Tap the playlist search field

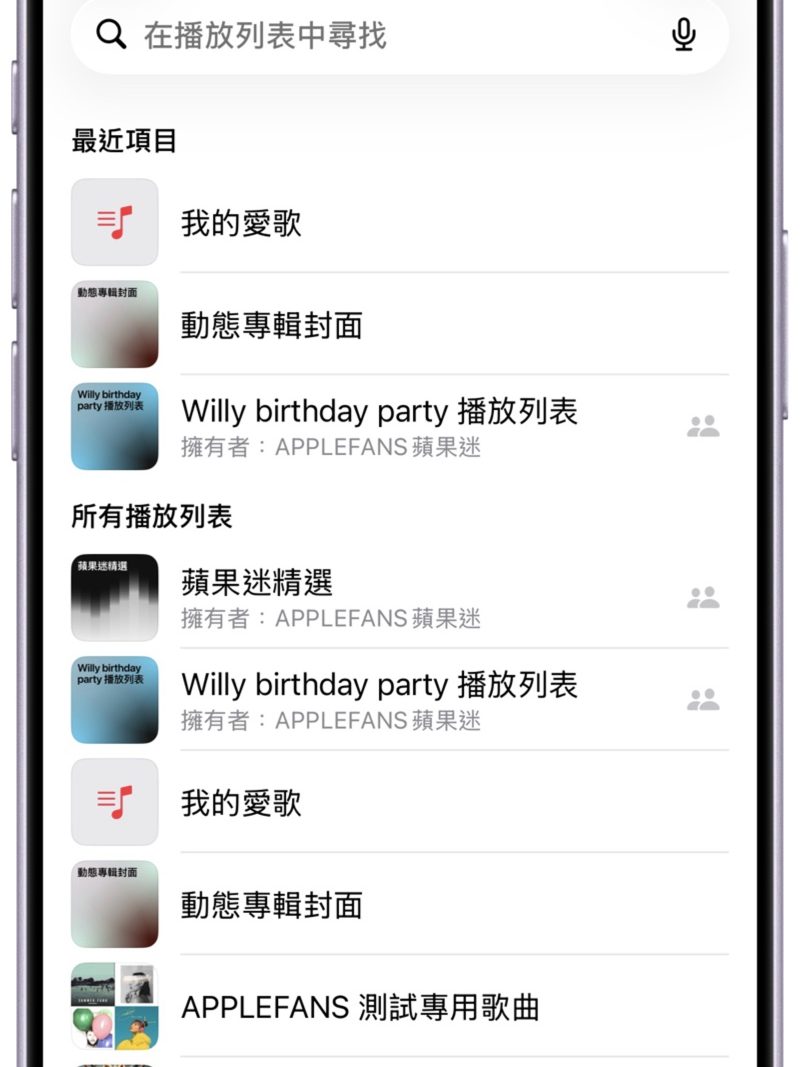pos(380,36)
